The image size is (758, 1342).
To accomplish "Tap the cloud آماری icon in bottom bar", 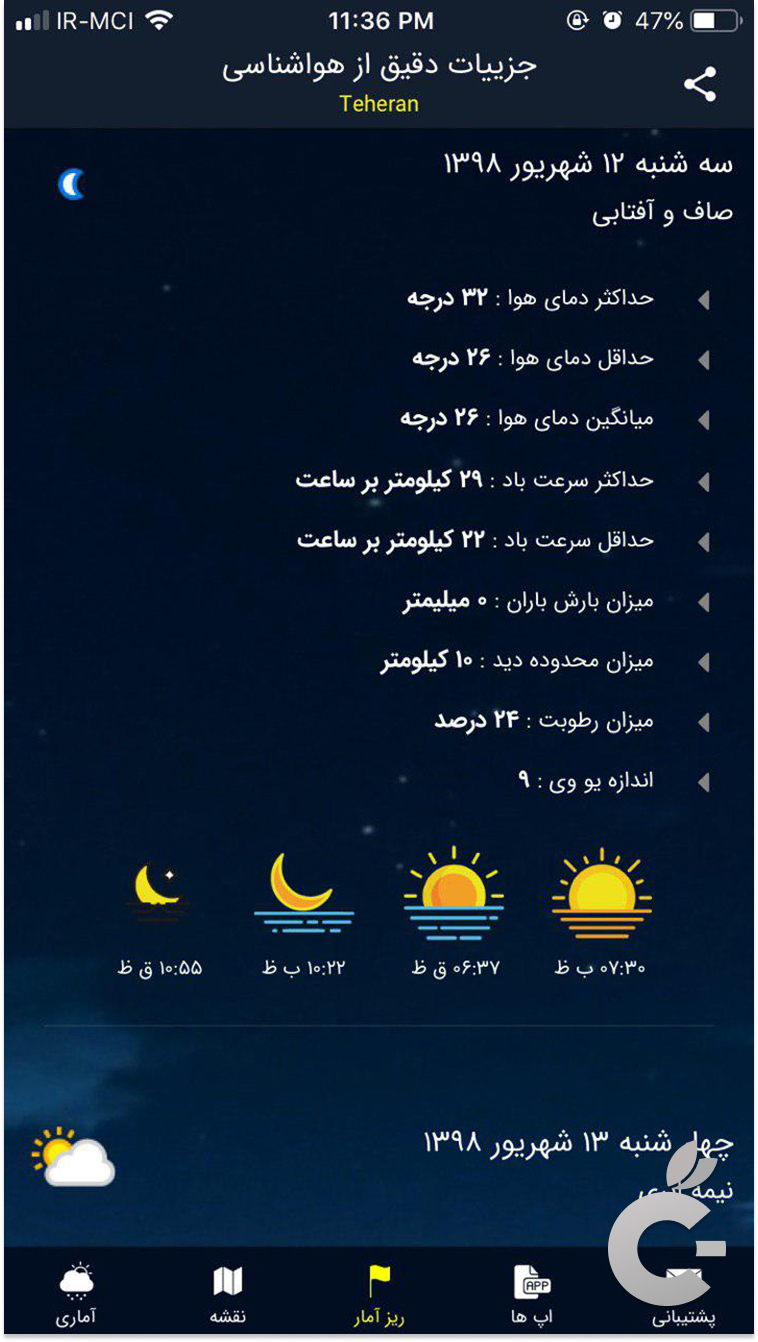I will click(x=77, y=1279).
